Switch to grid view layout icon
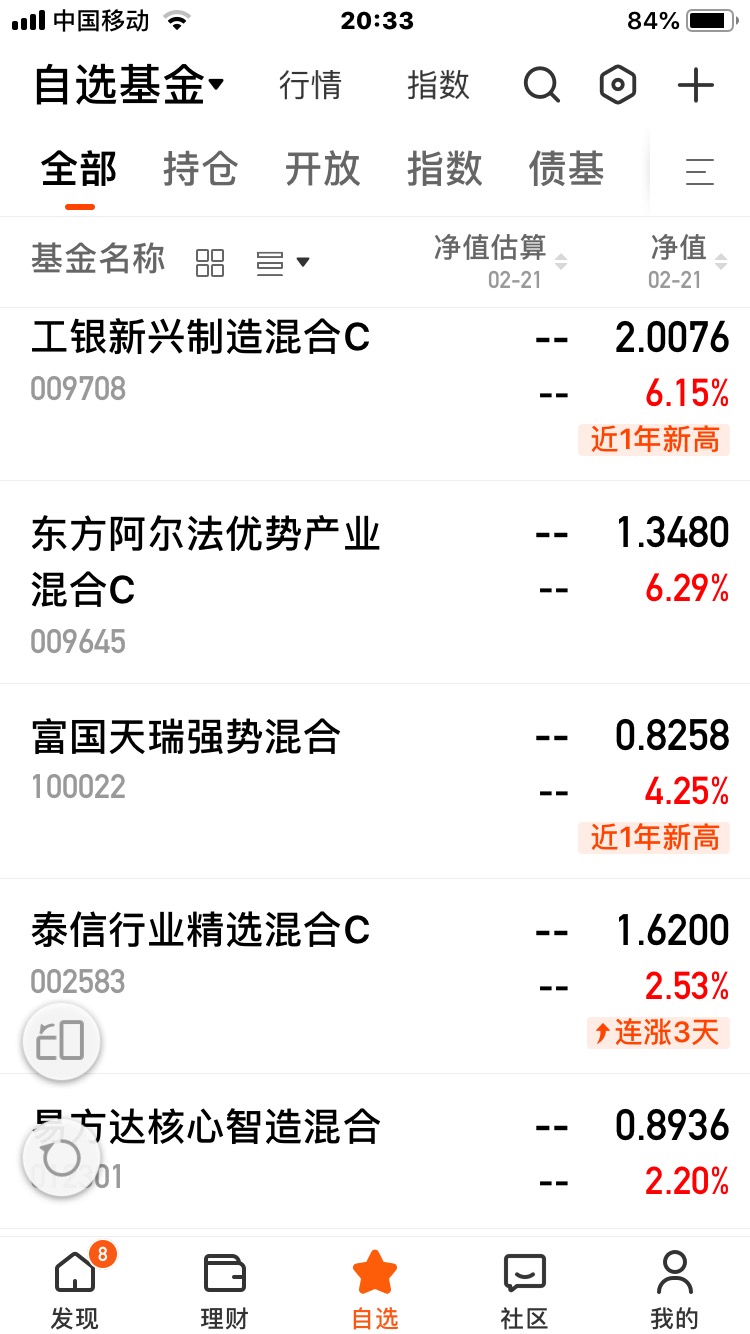 click(210, 263)
